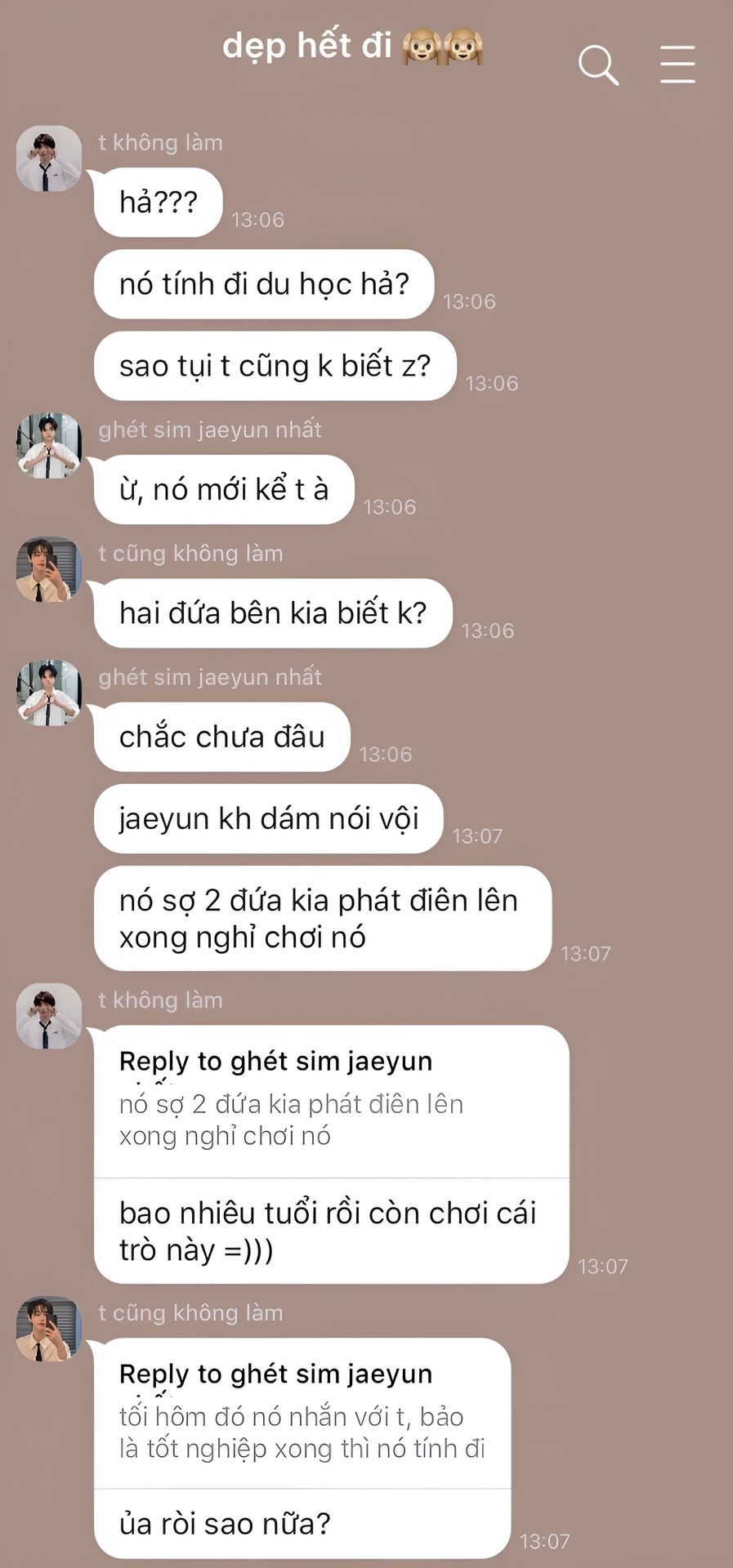Open sender's avatar beside the 'hả???' message
Image resolution: width=733 pixels, height=1568 pixels.
pos(49,158)
